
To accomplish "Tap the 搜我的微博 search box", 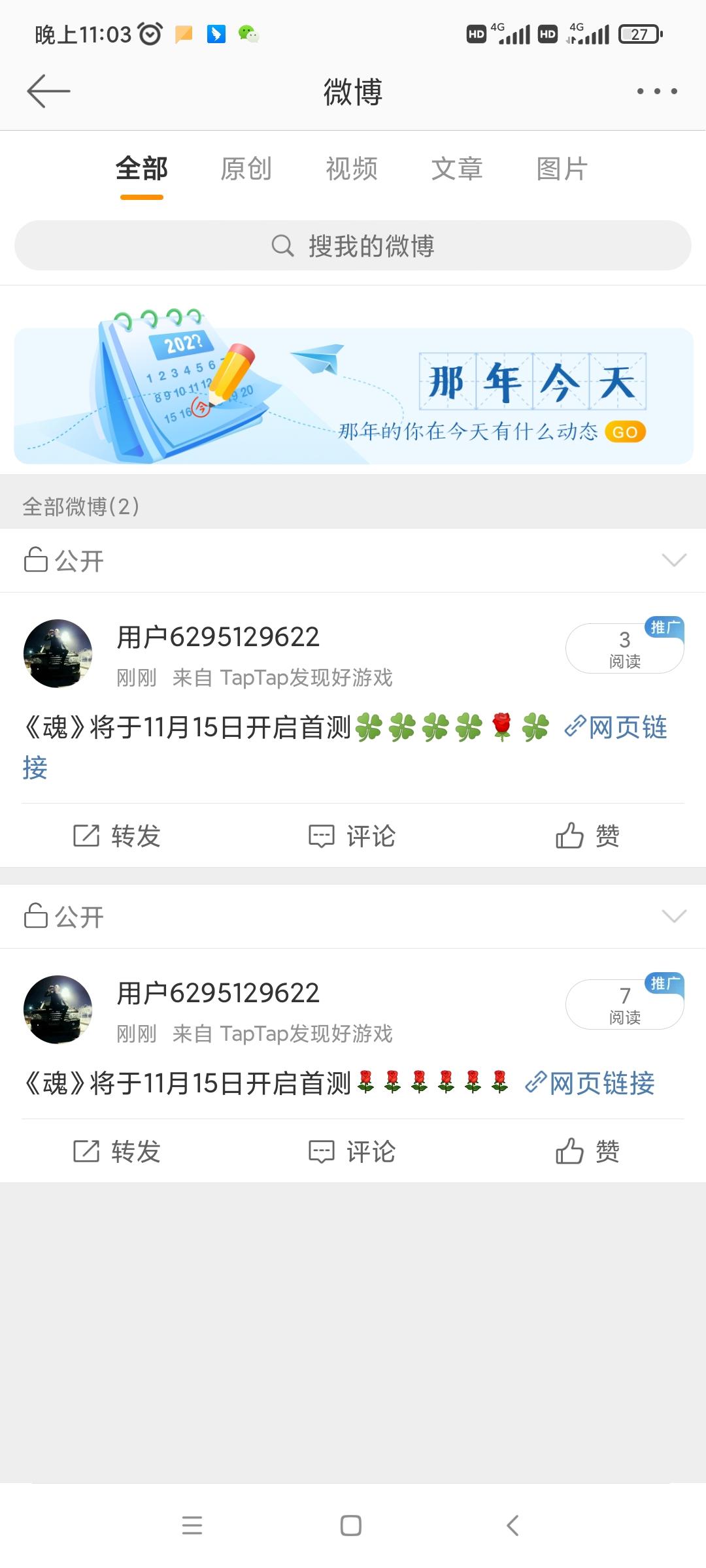I will (353, 246).
